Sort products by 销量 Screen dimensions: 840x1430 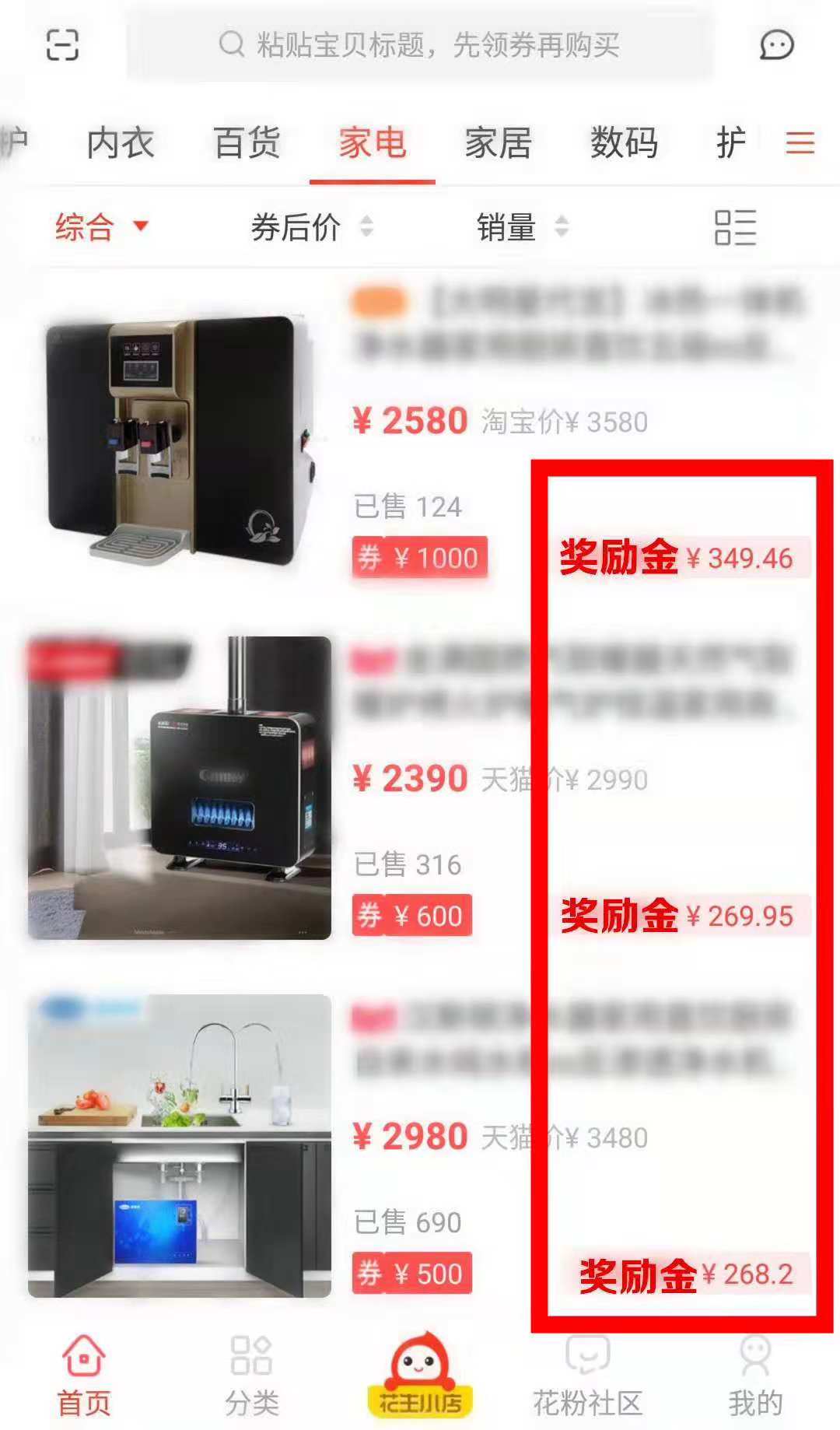[x=521, y=227]
